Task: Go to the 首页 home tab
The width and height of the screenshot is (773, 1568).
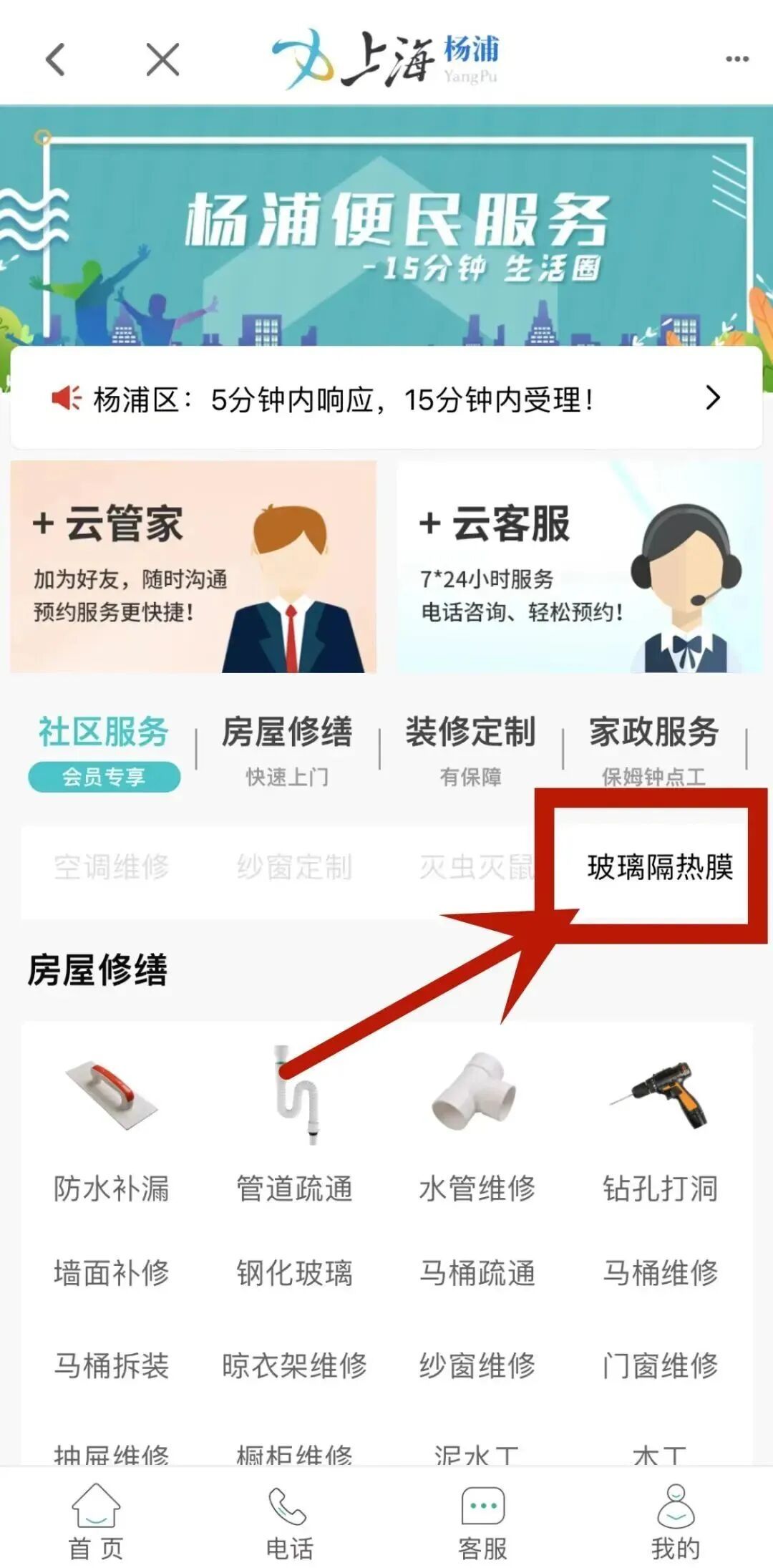Action: click(x=96, y=1516)
